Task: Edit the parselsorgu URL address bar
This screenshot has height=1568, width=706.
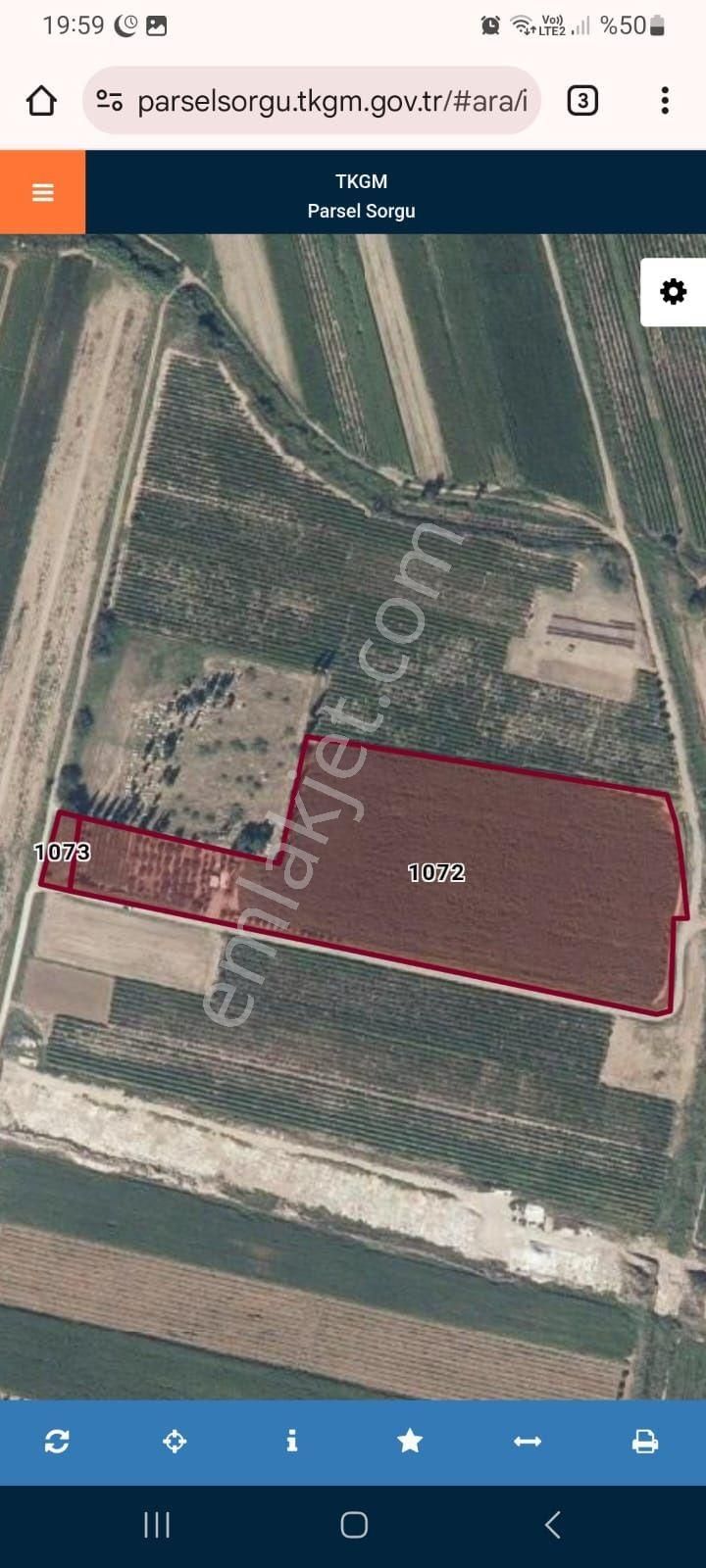Action: click(x=331, y=101)
